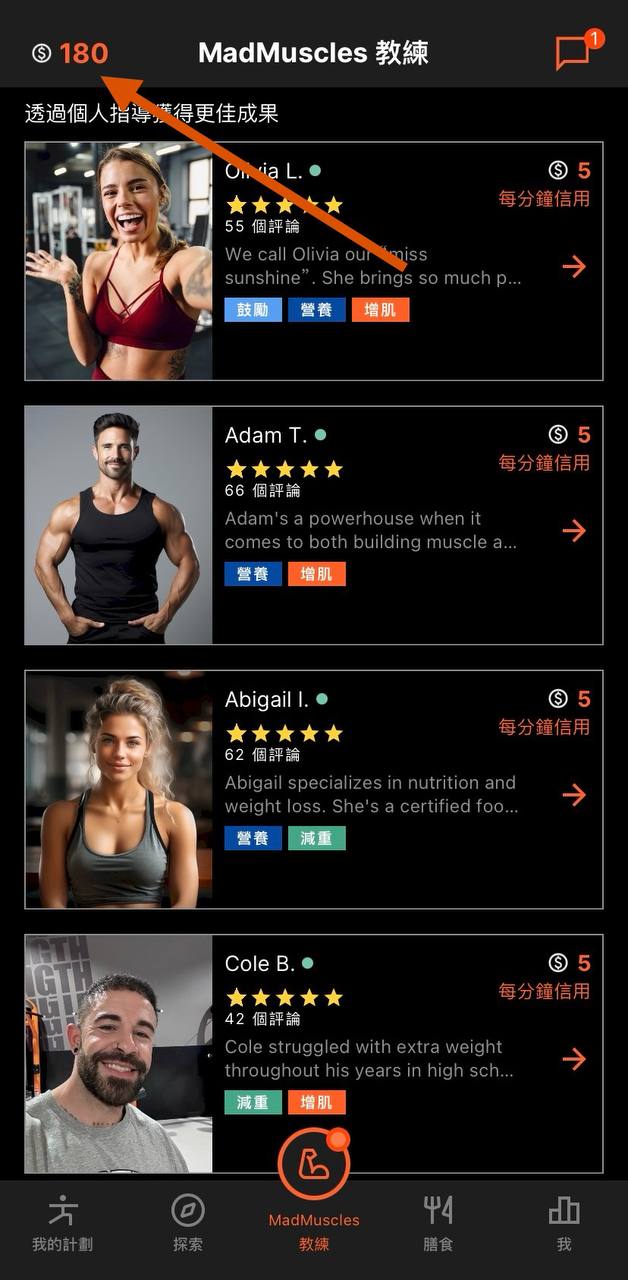Open coach Olivia L.'s card
This screenshot has height=1280, width=628.
point(313,261)
